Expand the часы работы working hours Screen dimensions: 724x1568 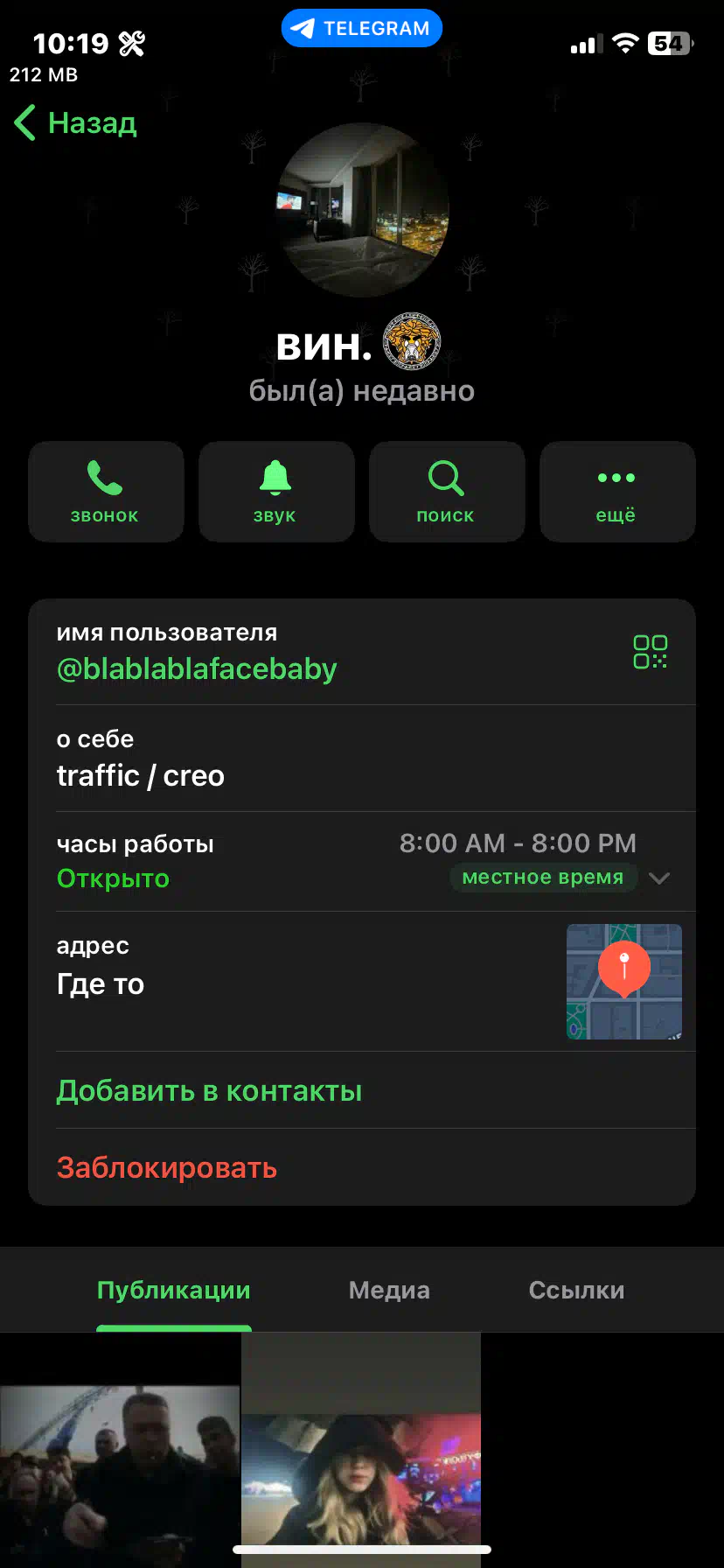pyautogui.click(x=659, y=878)
